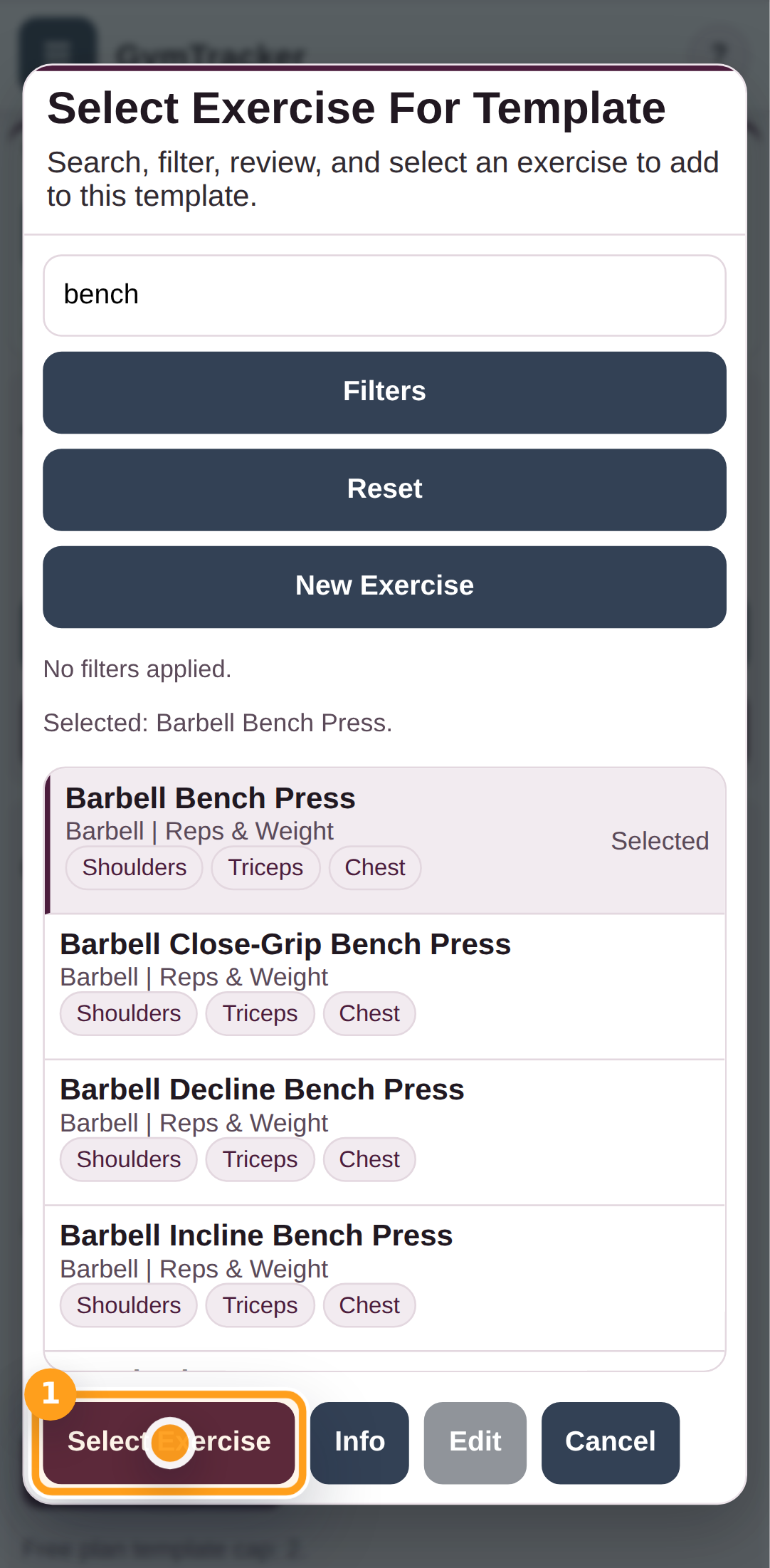Confirm with the Select Exercise button
Screen dimensions: 770x1568
click(x=169, y=1443)
